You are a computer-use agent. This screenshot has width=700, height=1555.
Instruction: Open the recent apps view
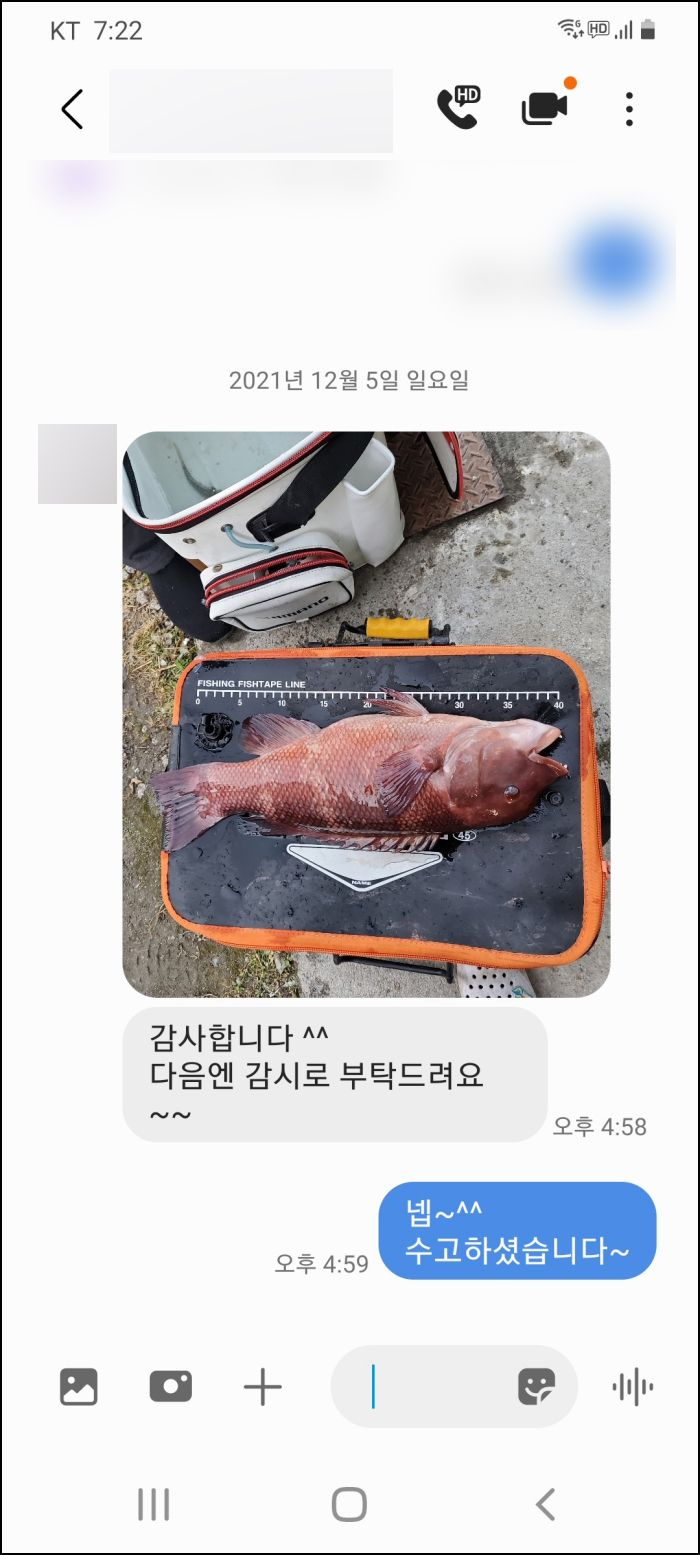[x=153, y=1503]
